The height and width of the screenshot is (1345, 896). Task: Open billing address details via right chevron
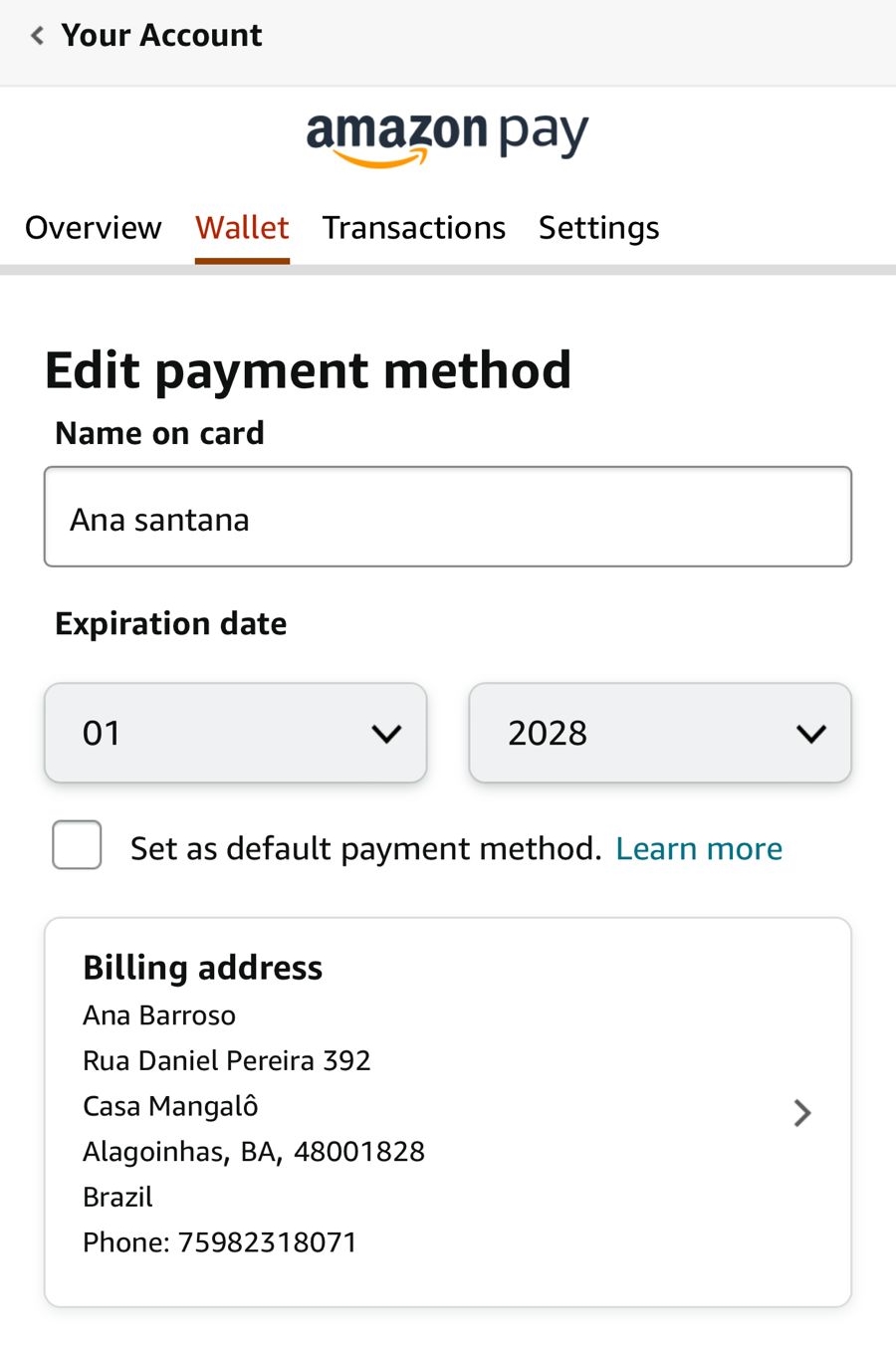802,1113
